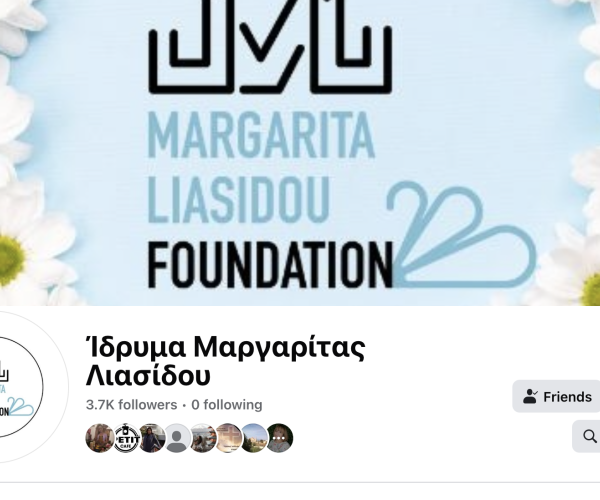View more followers via the three-dot avatar
600x500 pixels.
click(x=279, y=438)
